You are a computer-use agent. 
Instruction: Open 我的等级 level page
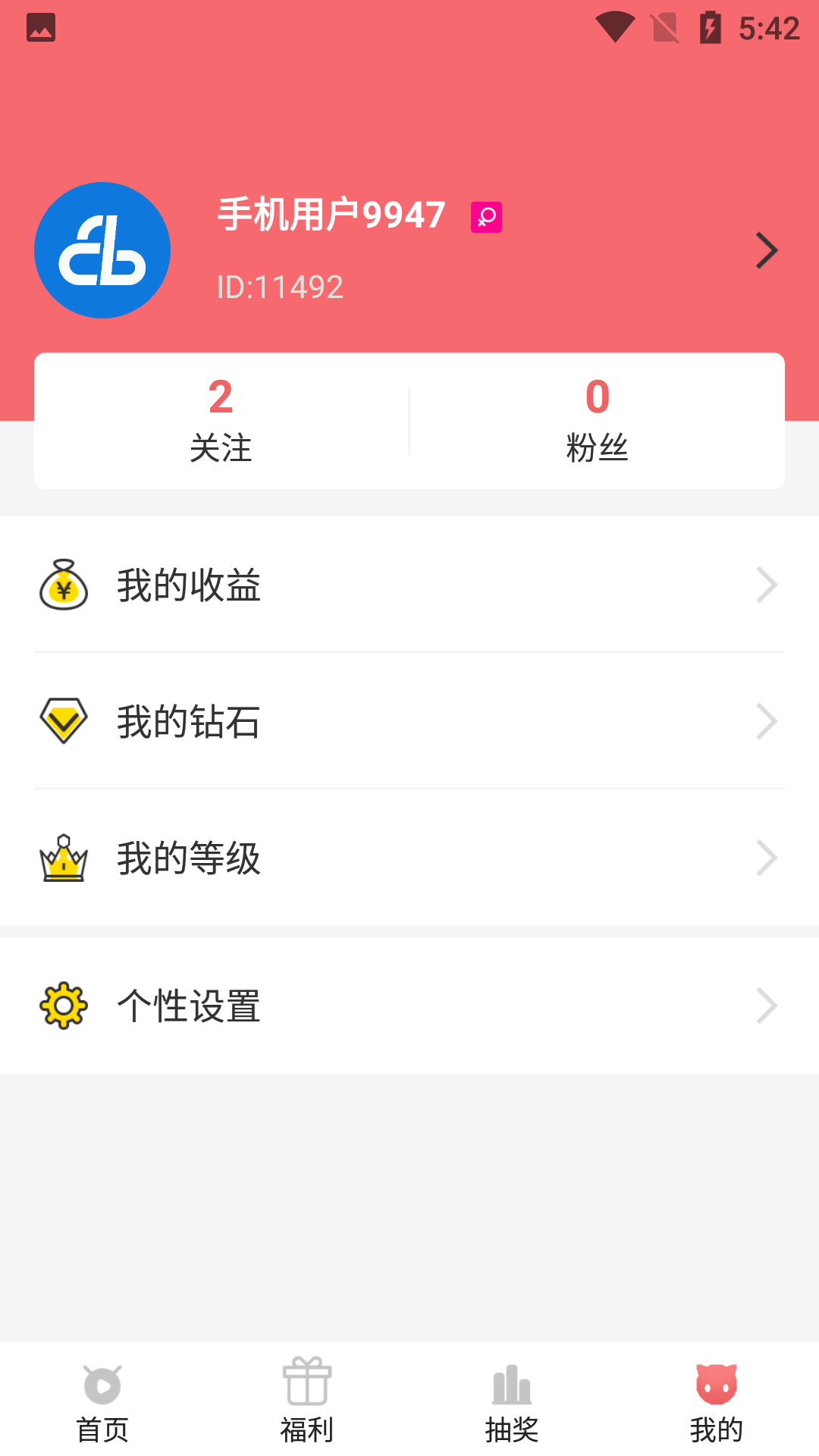pyautogui.click(x=409, y=858)
